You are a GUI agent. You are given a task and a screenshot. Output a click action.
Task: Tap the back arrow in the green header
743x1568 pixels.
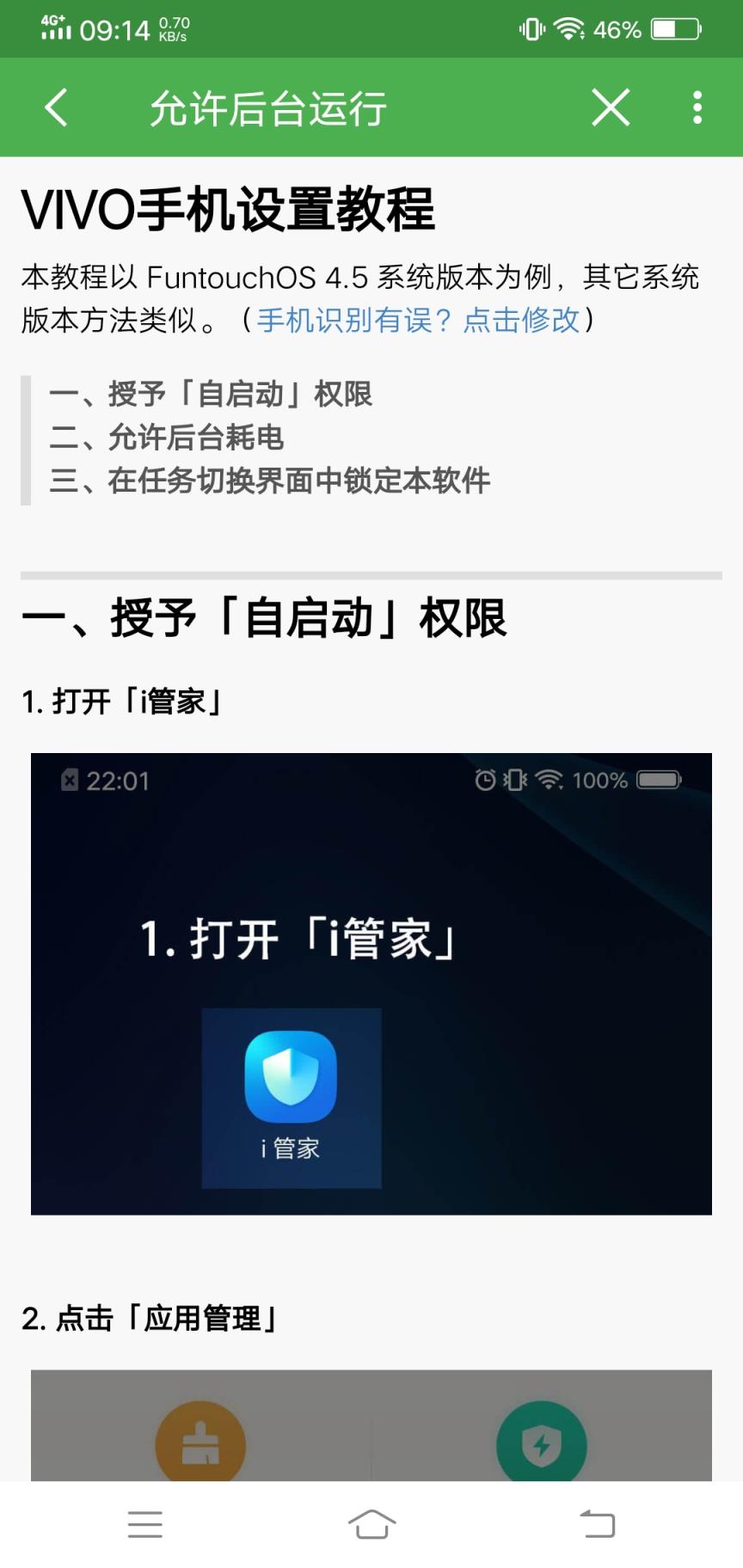click(55, 107)
